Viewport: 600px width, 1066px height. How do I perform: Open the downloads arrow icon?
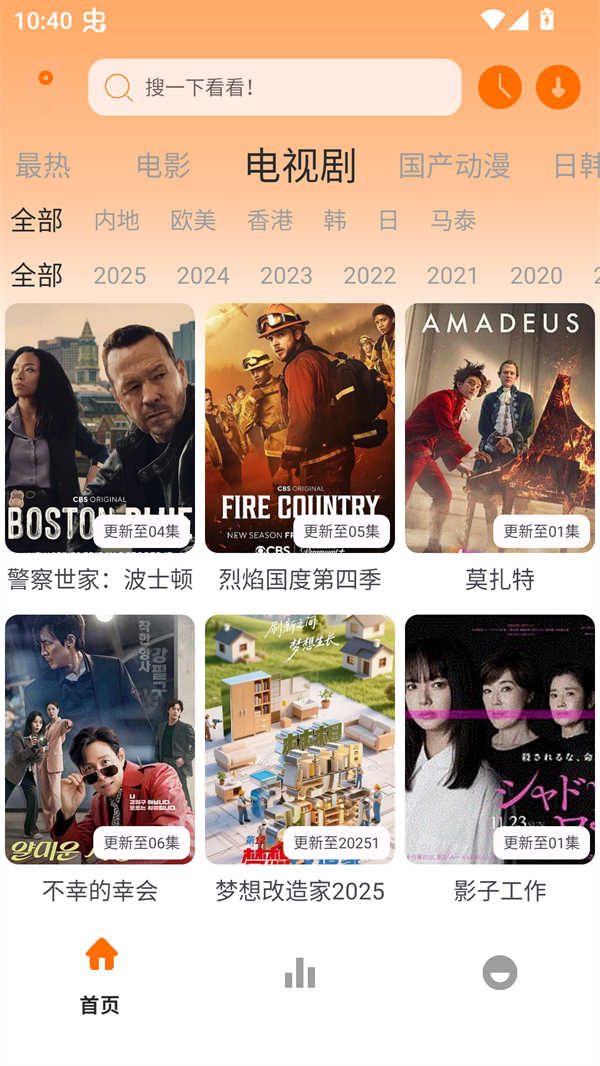click(558, 88)
